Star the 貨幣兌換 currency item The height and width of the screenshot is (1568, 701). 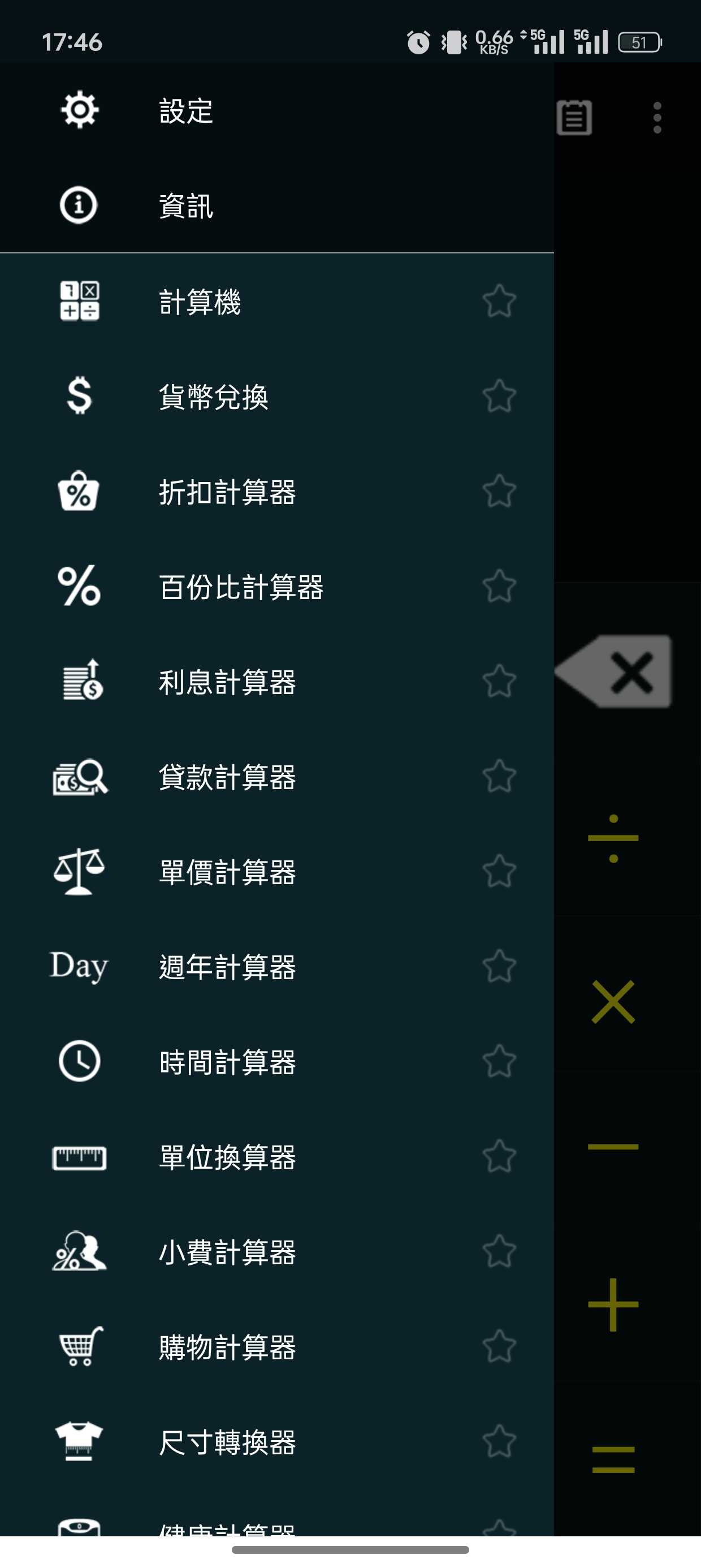click(500, 397)
